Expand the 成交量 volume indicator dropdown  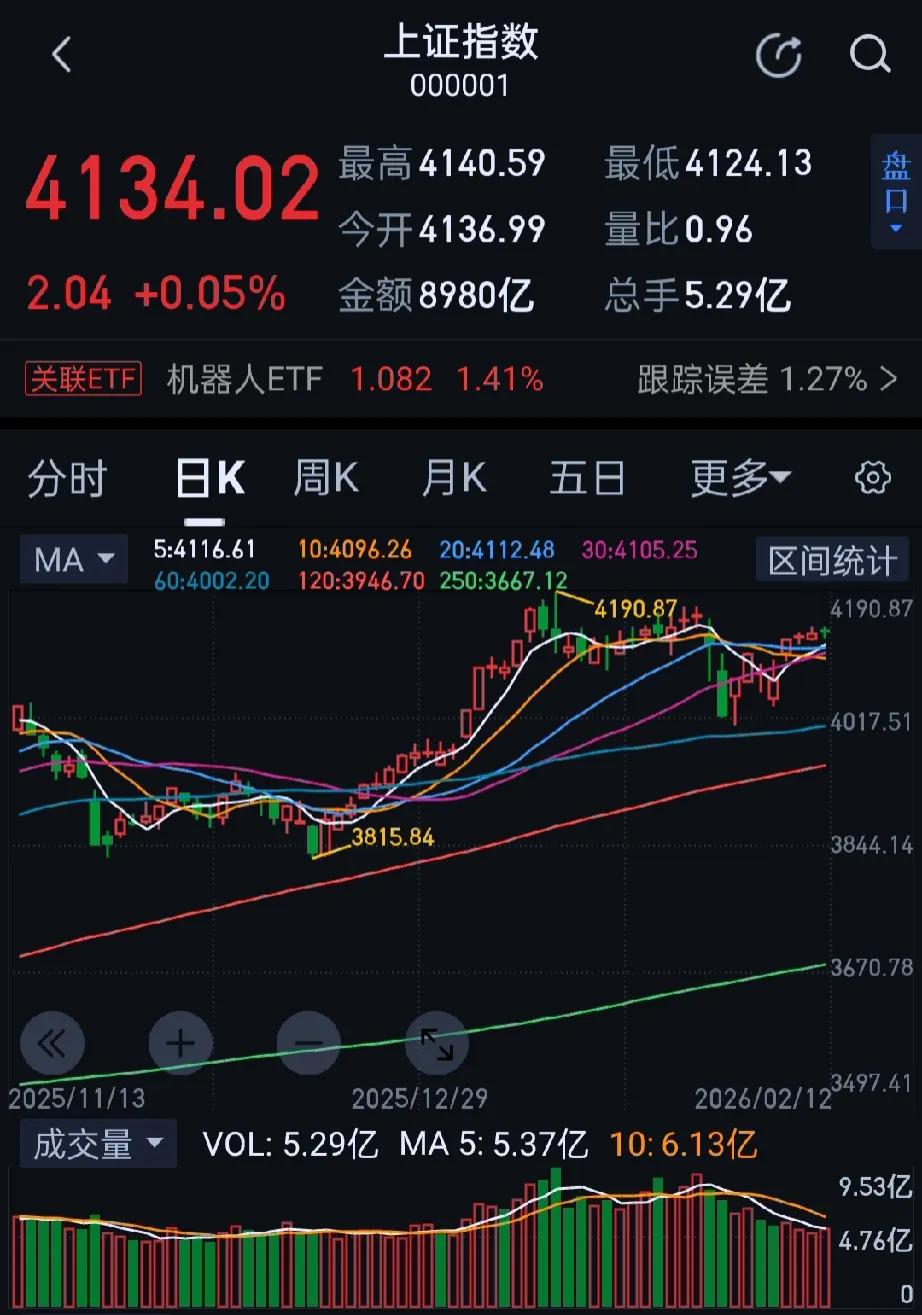pos(97,1143)
